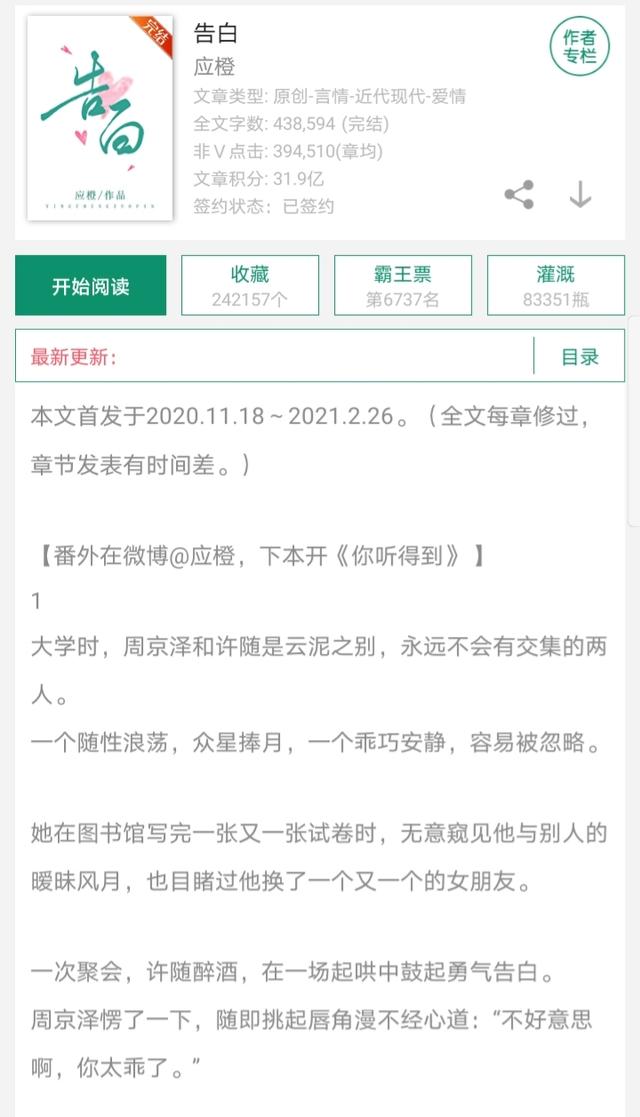Tap the 告白 book cover
The image size is (640, 1117).
(x=100, y=118)
